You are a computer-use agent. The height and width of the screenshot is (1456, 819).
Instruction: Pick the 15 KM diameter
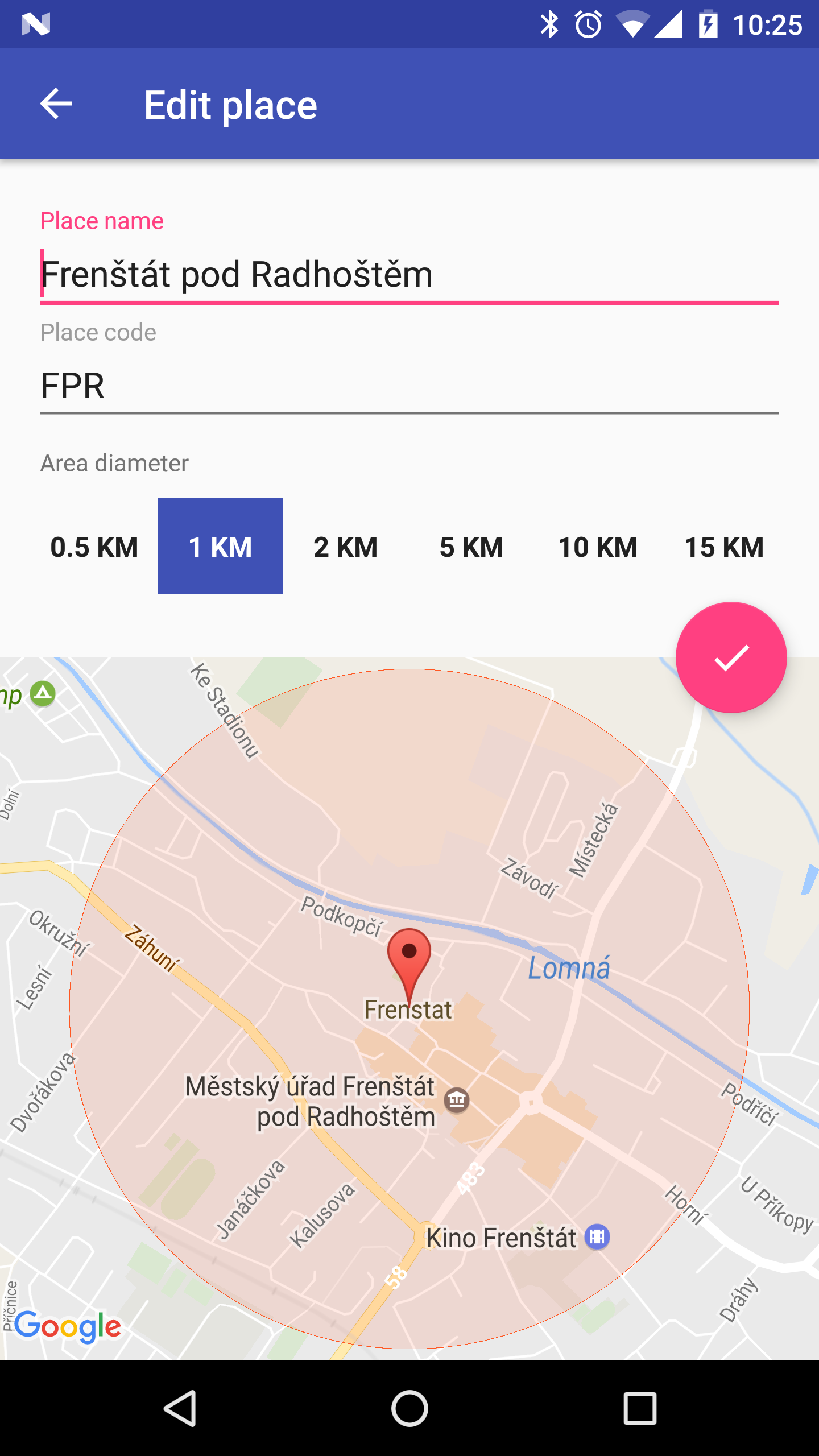[724, 547]
